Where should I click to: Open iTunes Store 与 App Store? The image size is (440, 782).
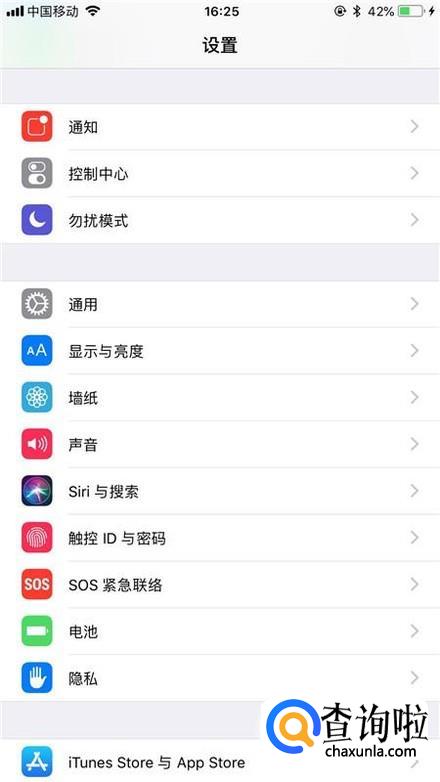point(220,761)
